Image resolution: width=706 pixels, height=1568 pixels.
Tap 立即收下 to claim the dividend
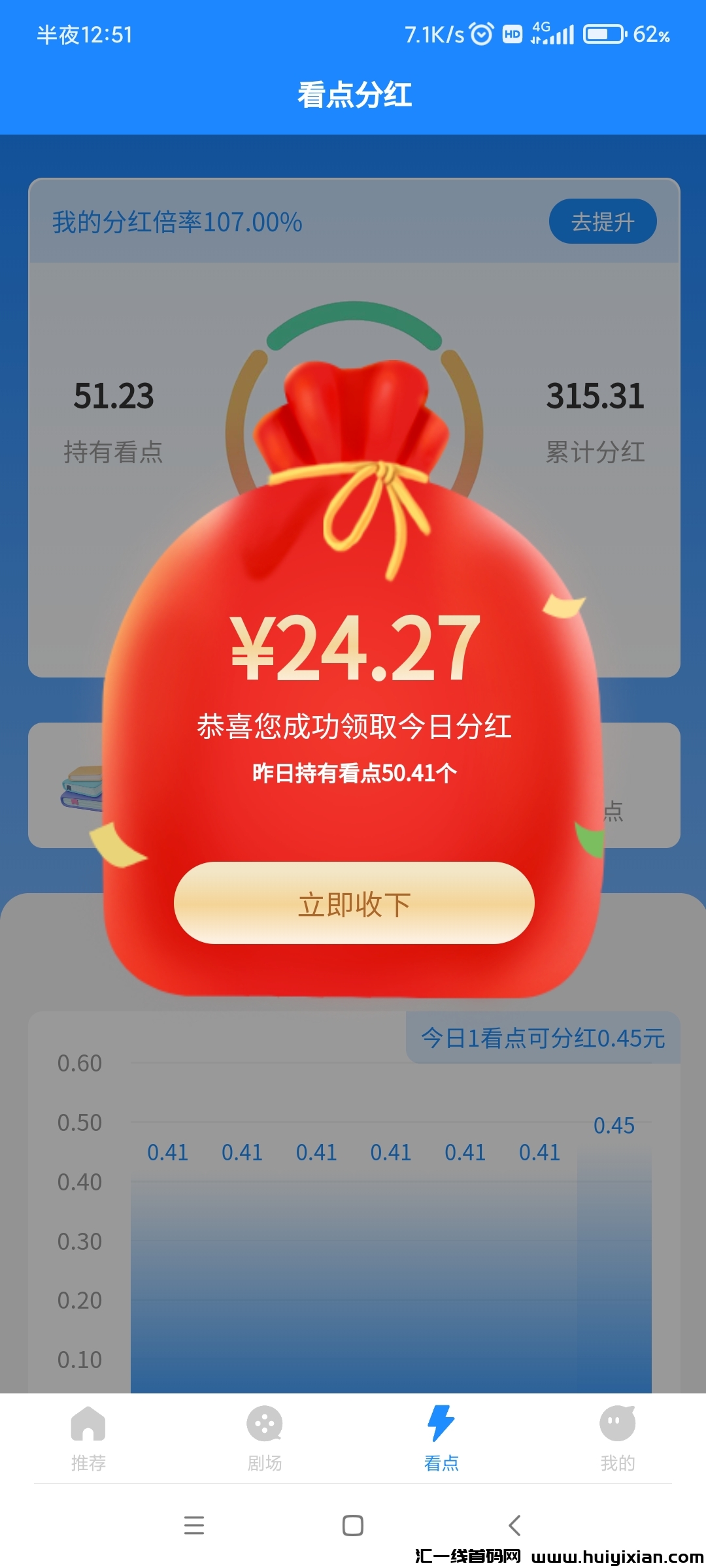353,905
